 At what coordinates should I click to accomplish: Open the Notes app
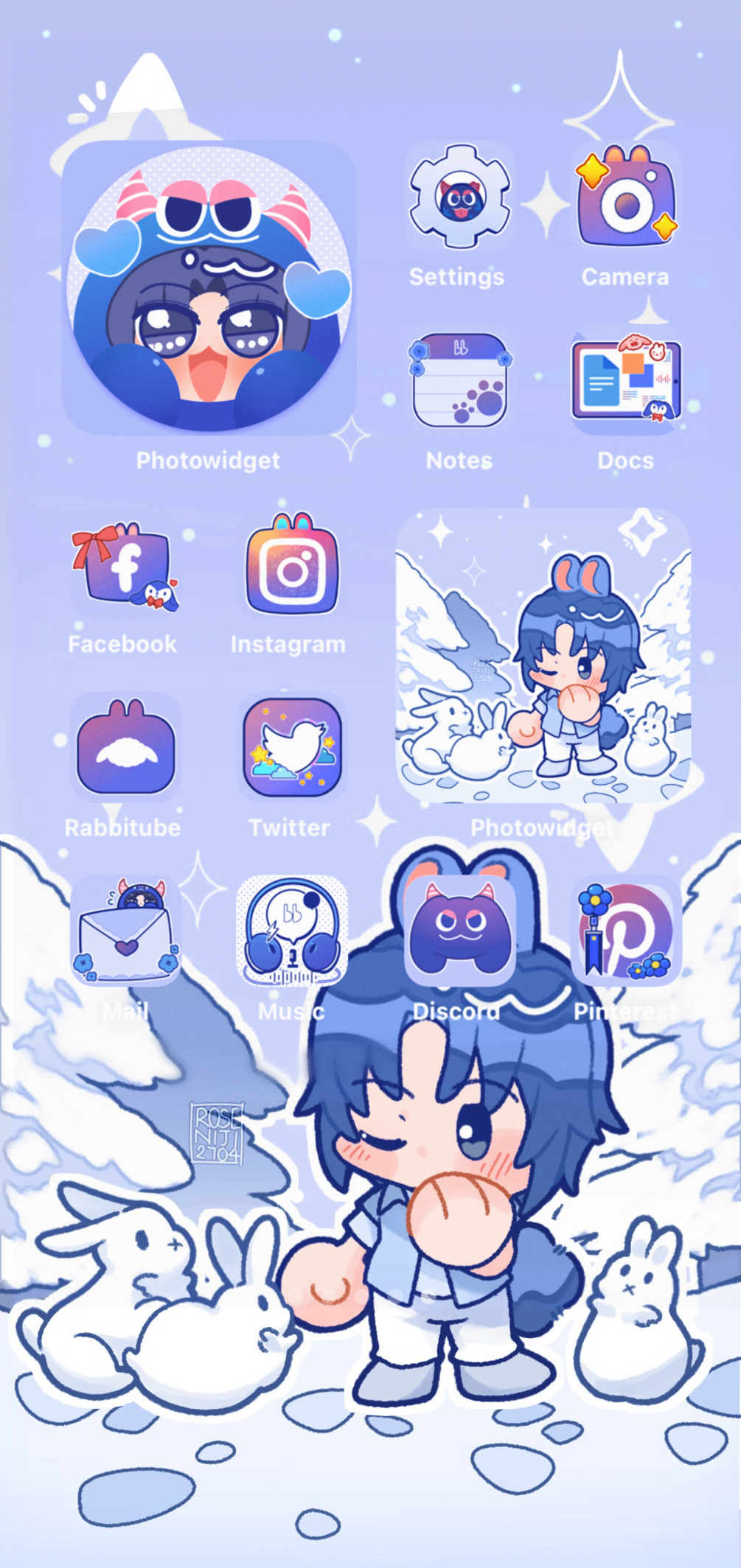459,381
